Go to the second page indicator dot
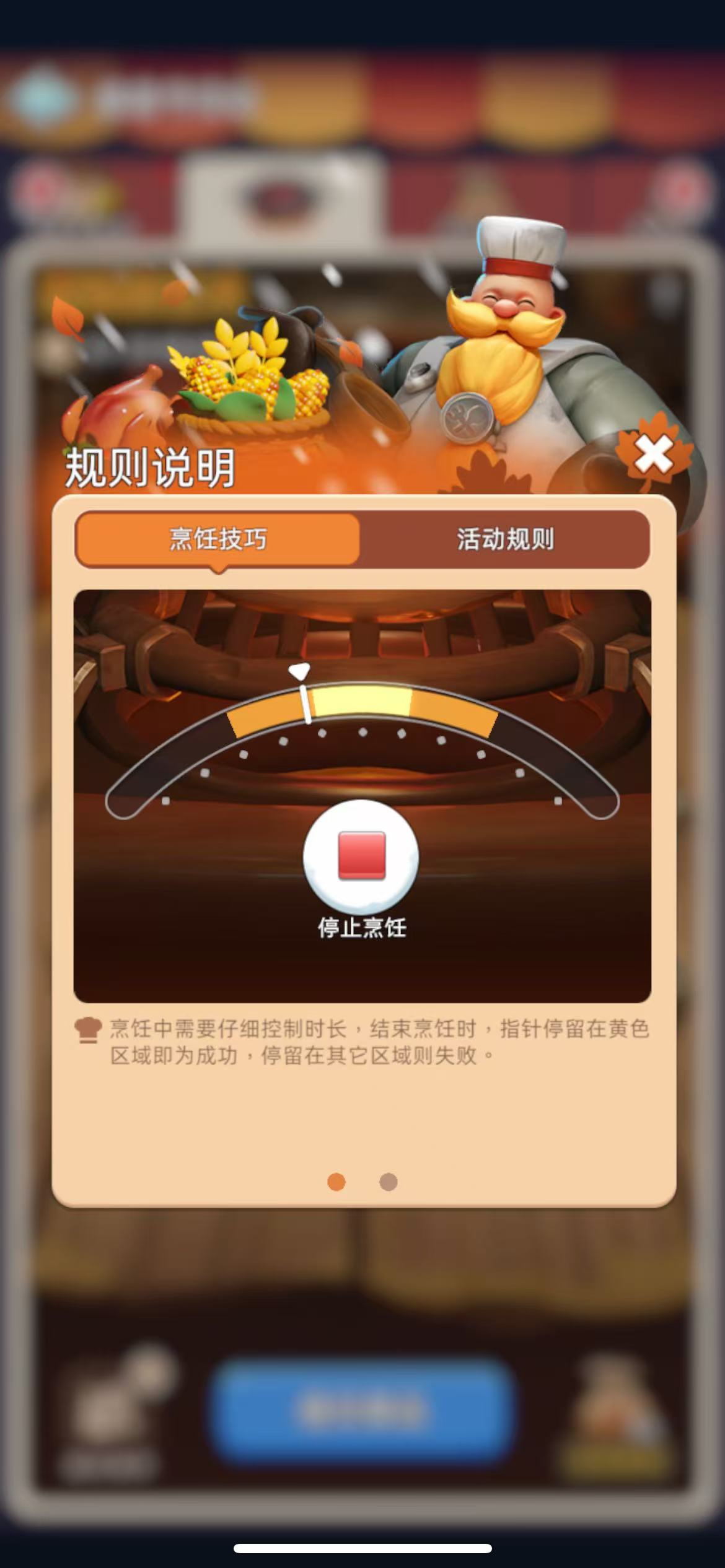The height and width of the screenshot is (1568, 725). pos(389,1182)
